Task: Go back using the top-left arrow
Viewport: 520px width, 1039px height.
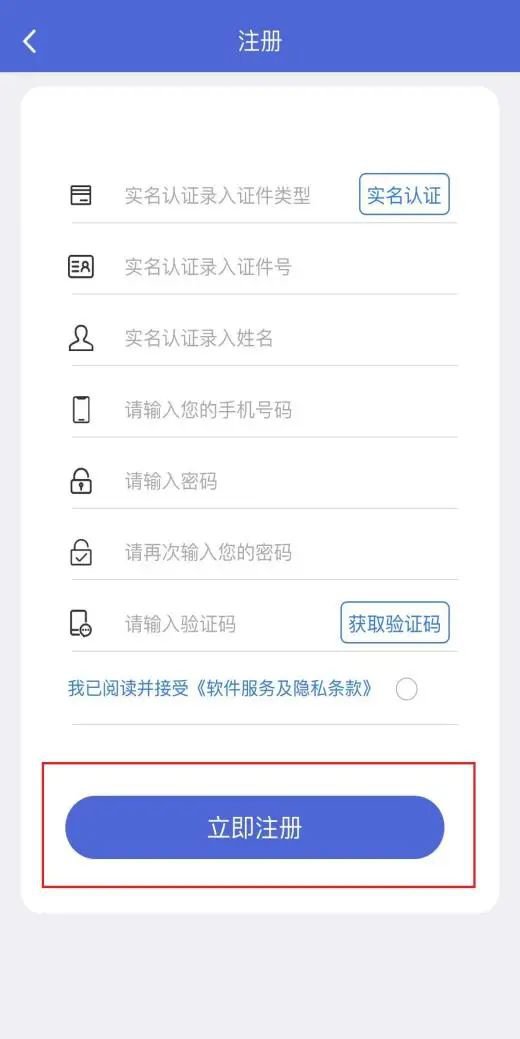Action: coord(29,41)
